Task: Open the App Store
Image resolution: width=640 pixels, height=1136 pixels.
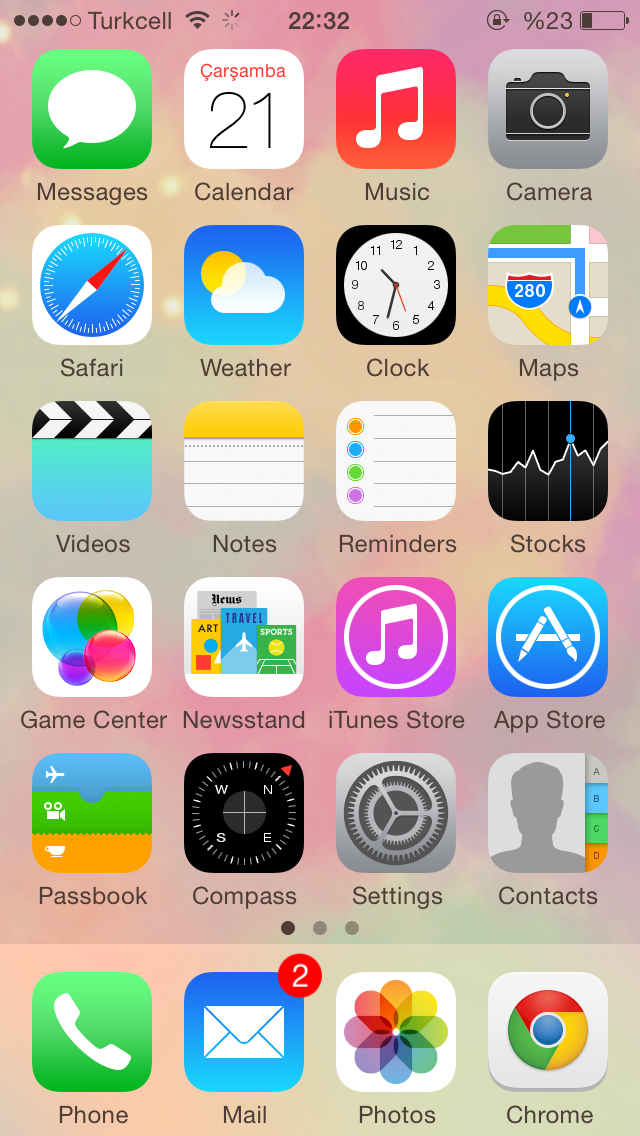Action: (x=548, y=637)
